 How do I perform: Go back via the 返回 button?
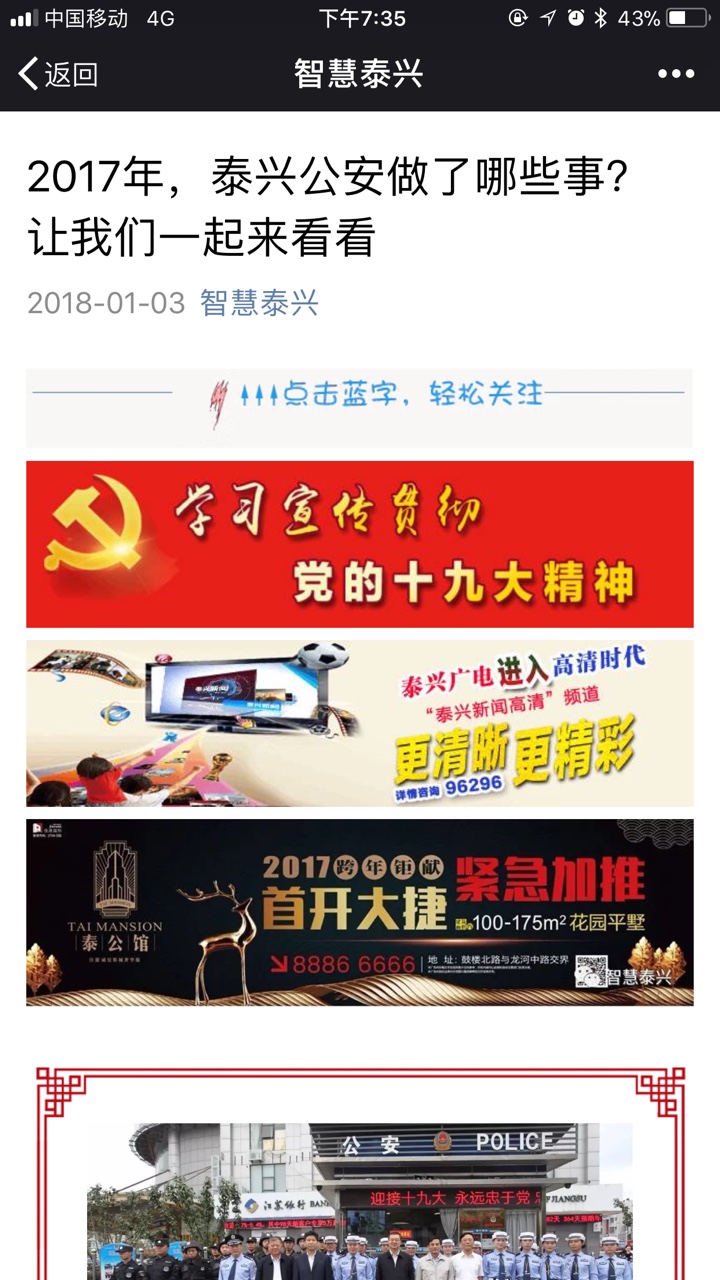coord(58,74)
